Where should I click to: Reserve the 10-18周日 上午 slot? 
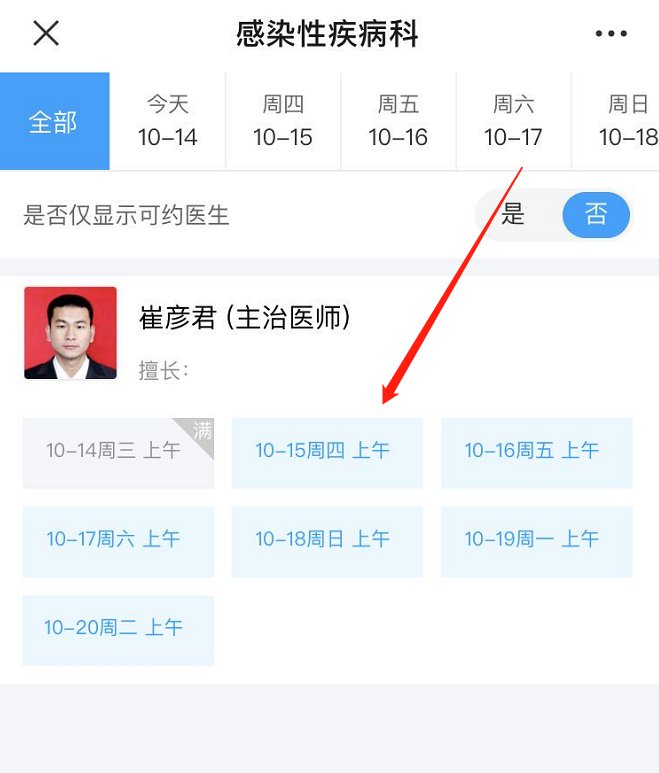click(327, 541)
